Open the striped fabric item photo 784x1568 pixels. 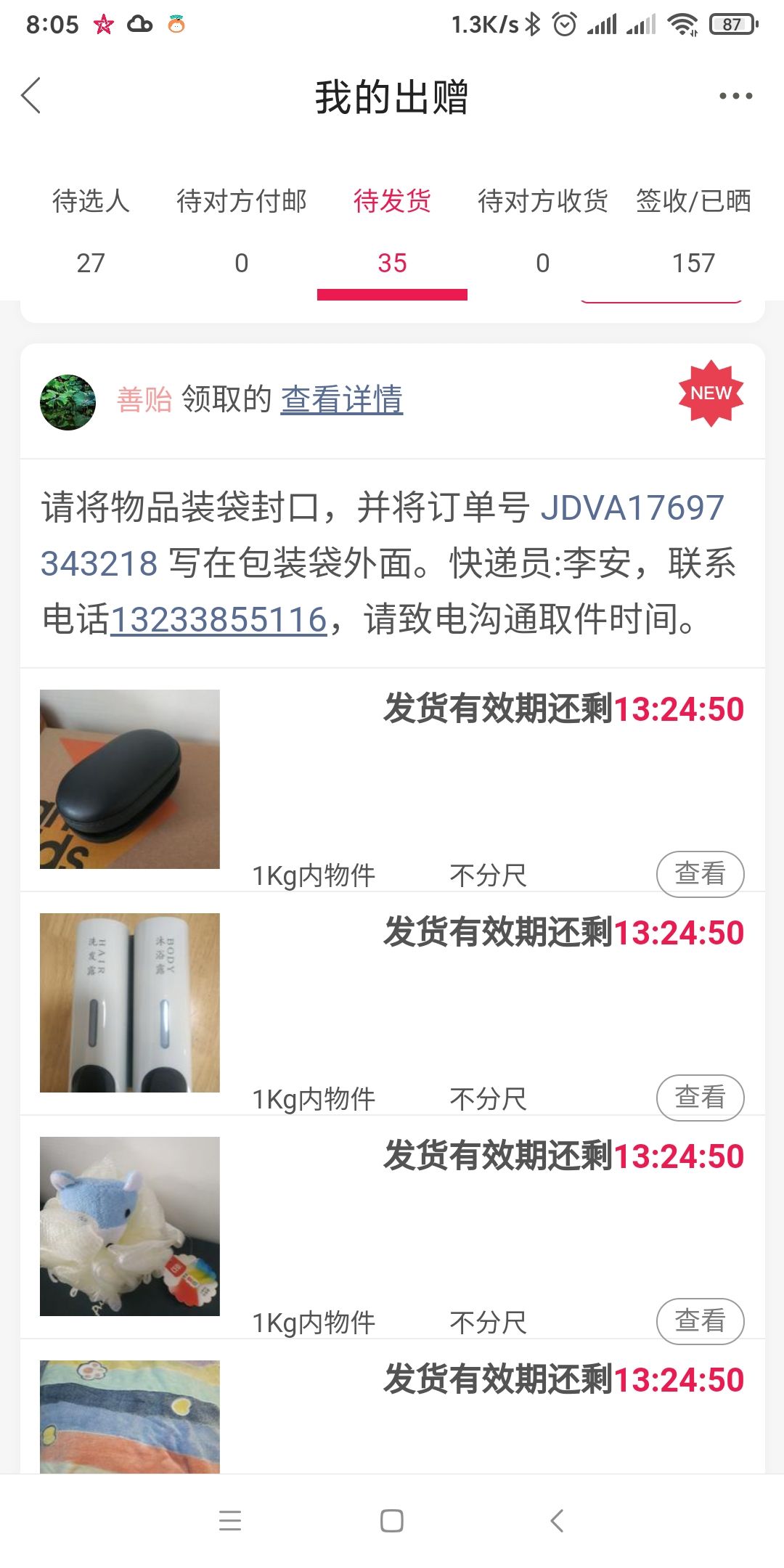tap(130, 1417)
